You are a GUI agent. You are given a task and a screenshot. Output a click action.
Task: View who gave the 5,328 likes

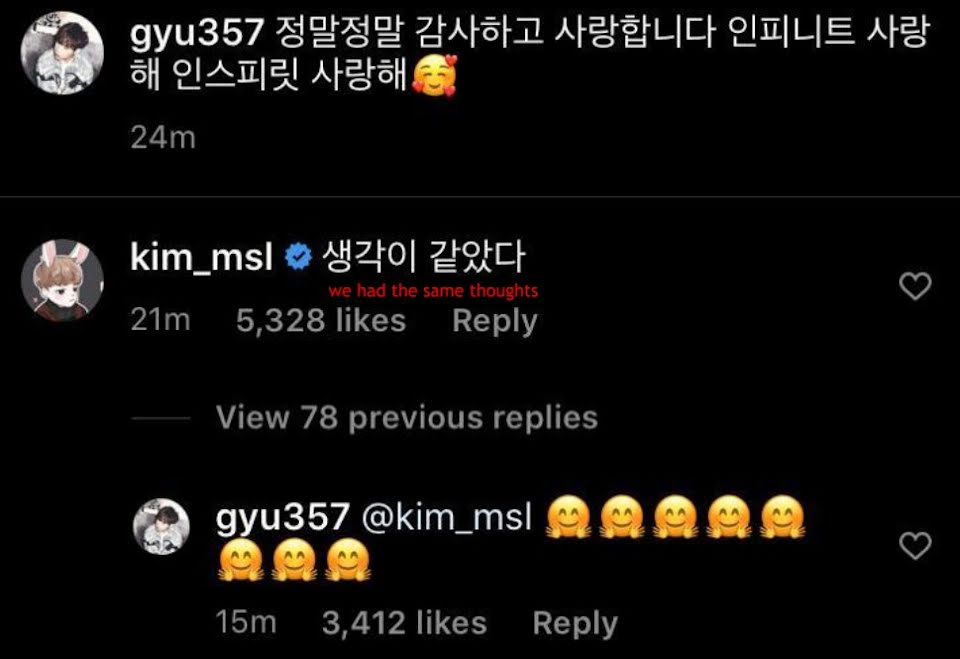pyautogui.click(x=321, y=320)
